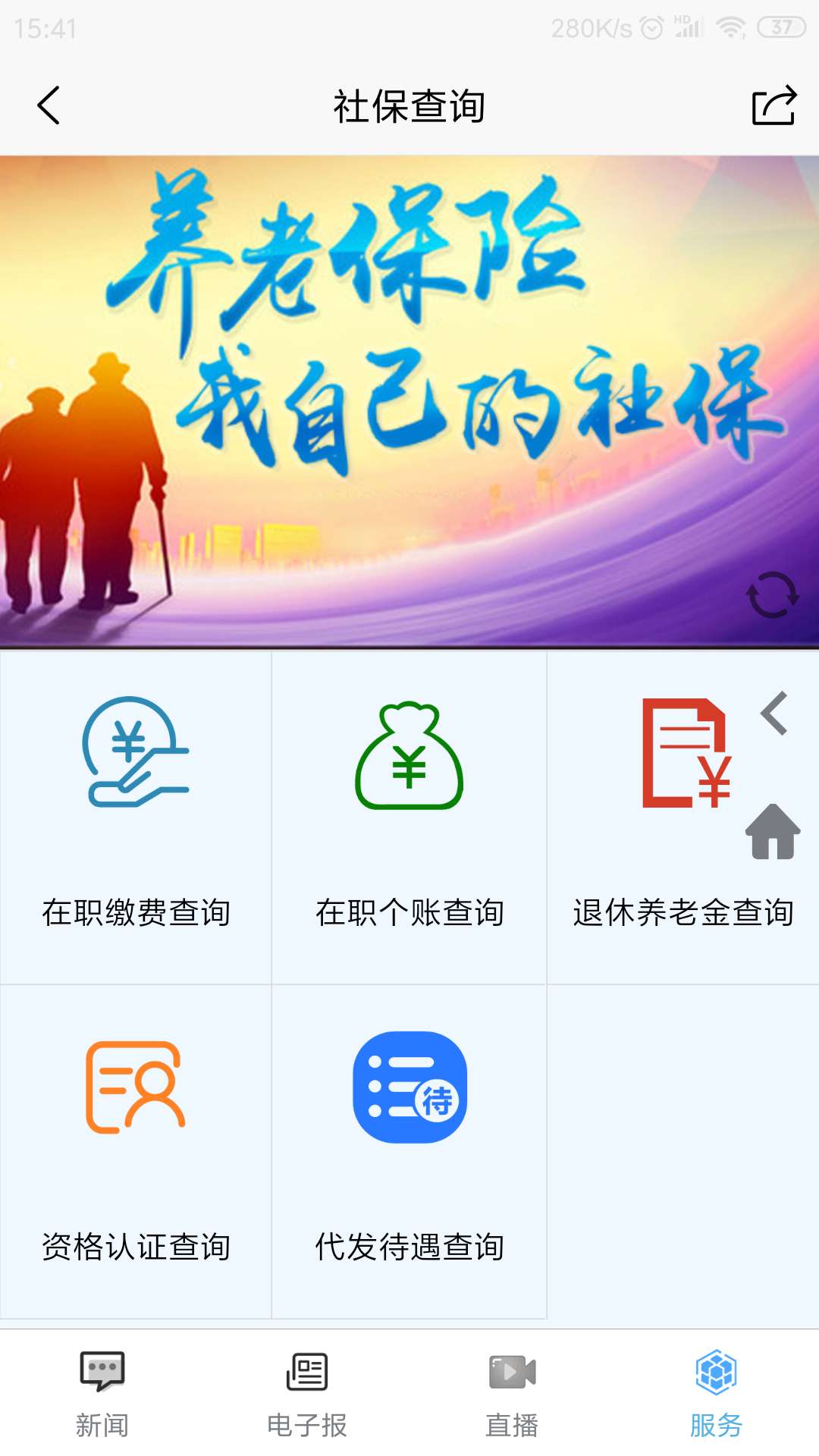
Task: Open 资格认证查询
Action: 136,1151
